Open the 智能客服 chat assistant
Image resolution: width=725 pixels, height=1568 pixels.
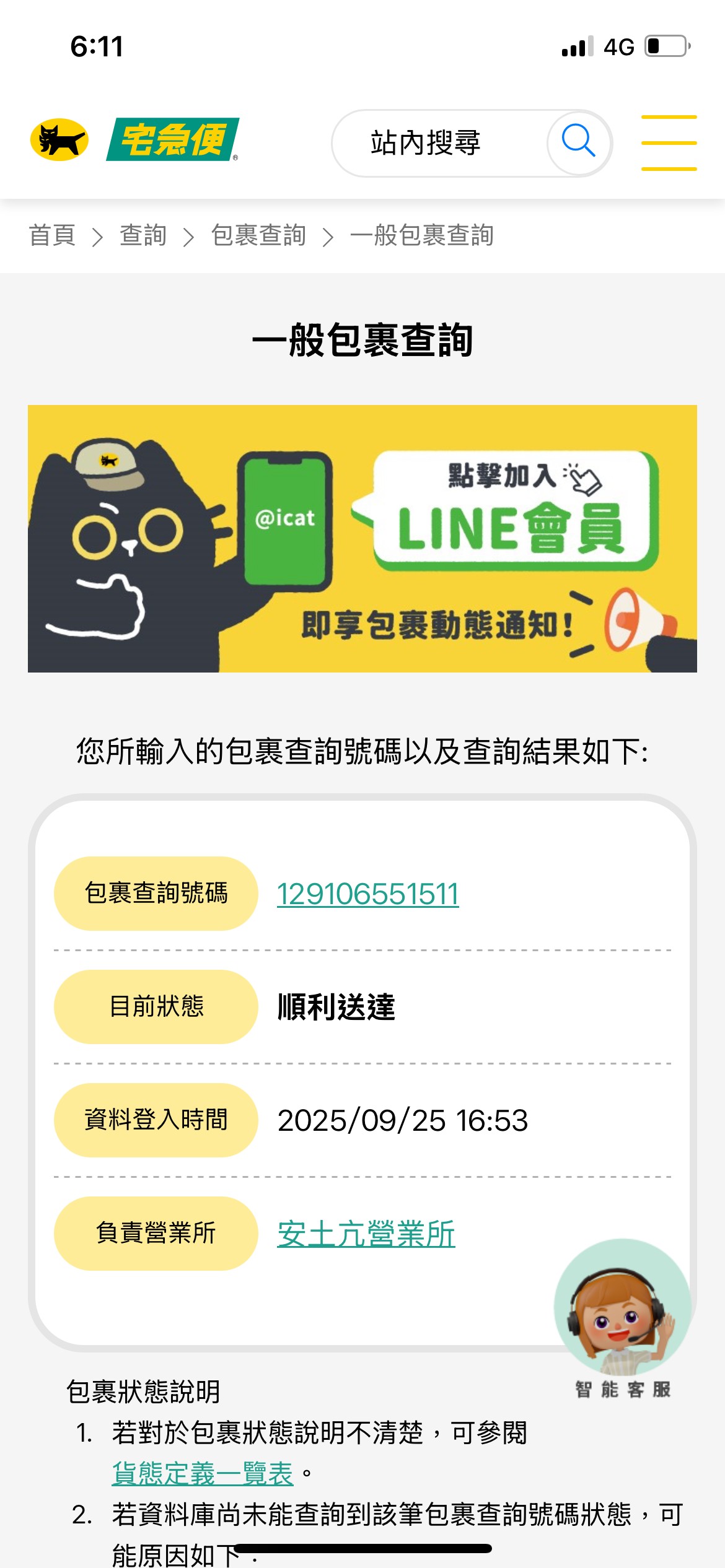(622, 1313)
